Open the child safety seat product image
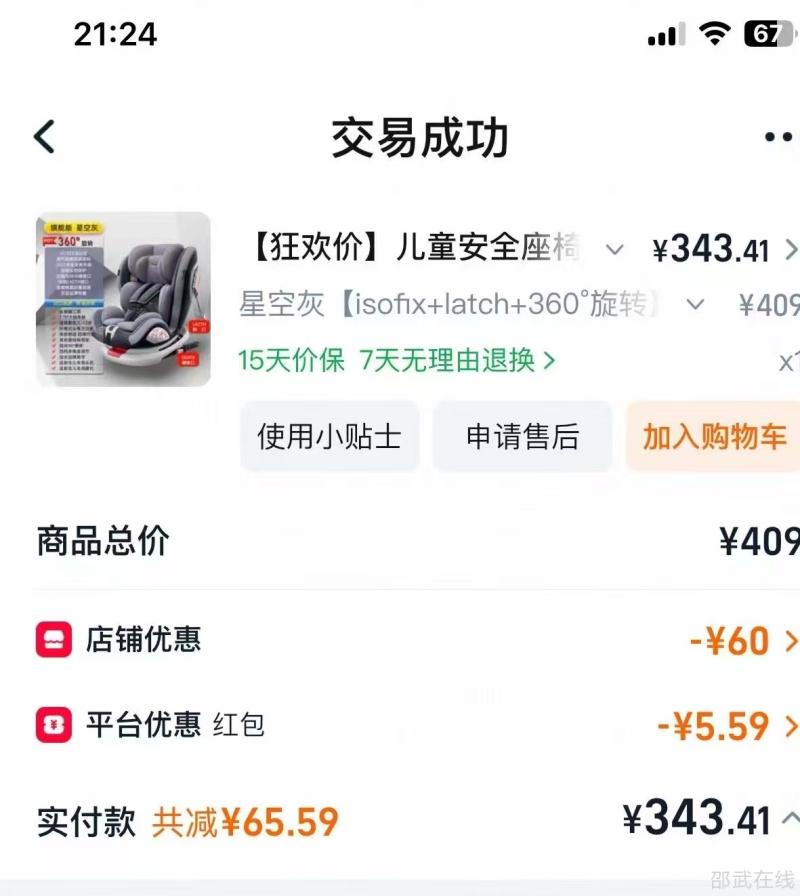This screenshot has width=800, height=896. [123, 299]
